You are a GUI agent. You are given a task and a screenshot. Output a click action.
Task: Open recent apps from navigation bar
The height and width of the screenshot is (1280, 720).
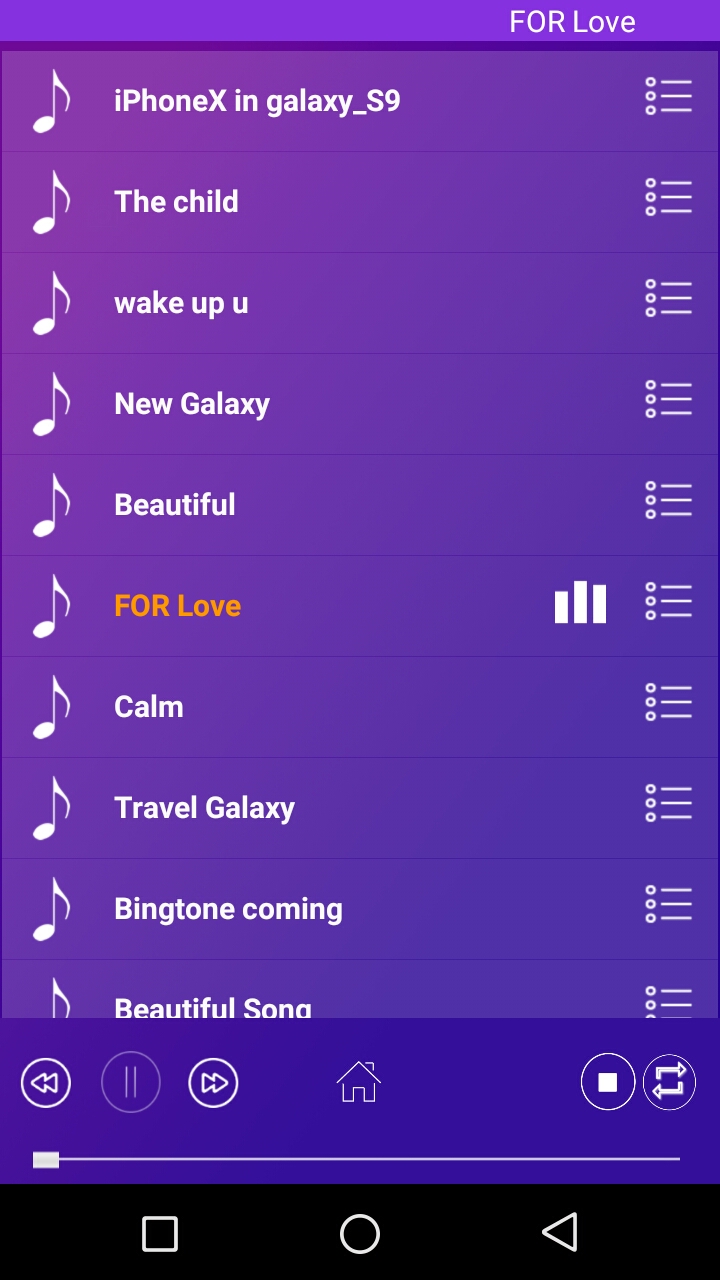(x=160, y=1233)
